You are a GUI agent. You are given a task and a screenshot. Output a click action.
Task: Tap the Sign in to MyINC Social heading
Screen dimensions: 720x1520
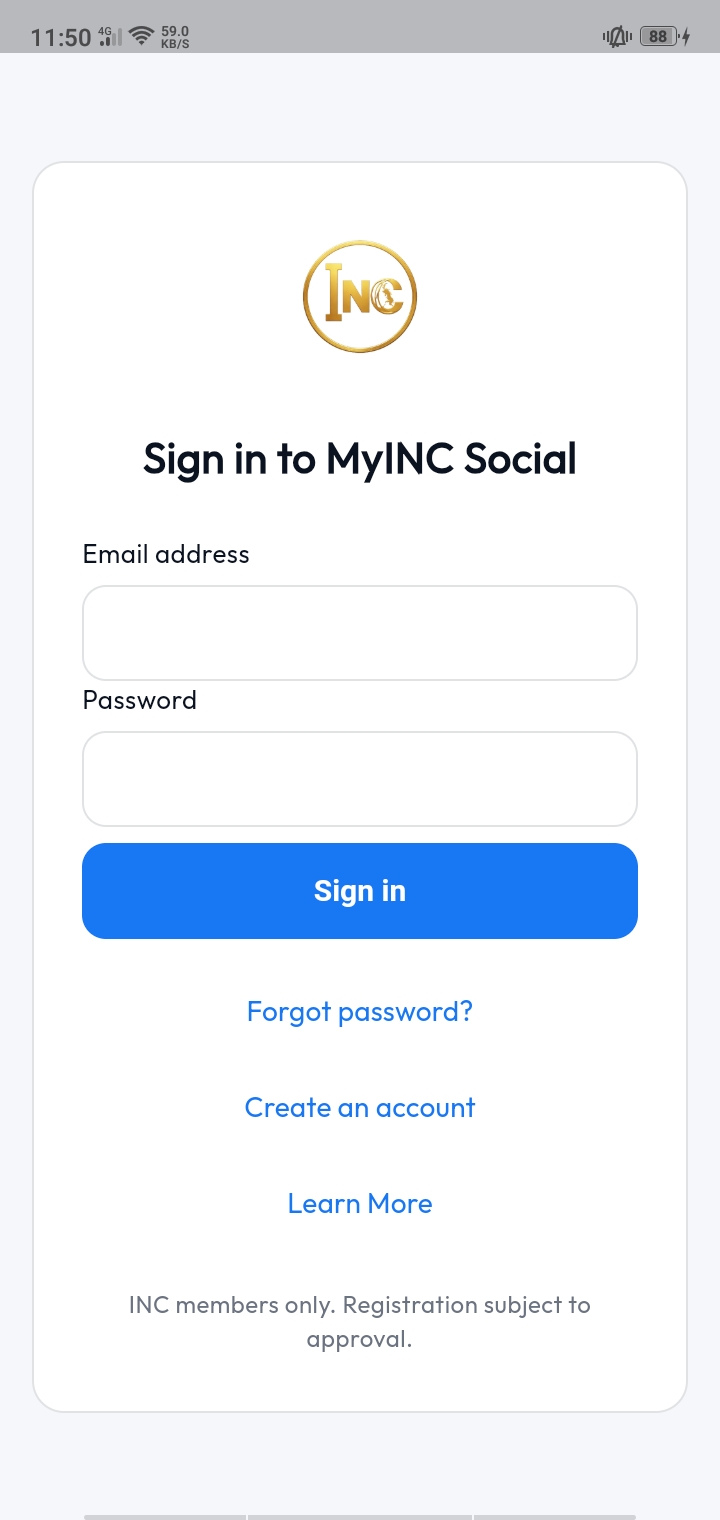pyautogui.click(x=360, y=458)
